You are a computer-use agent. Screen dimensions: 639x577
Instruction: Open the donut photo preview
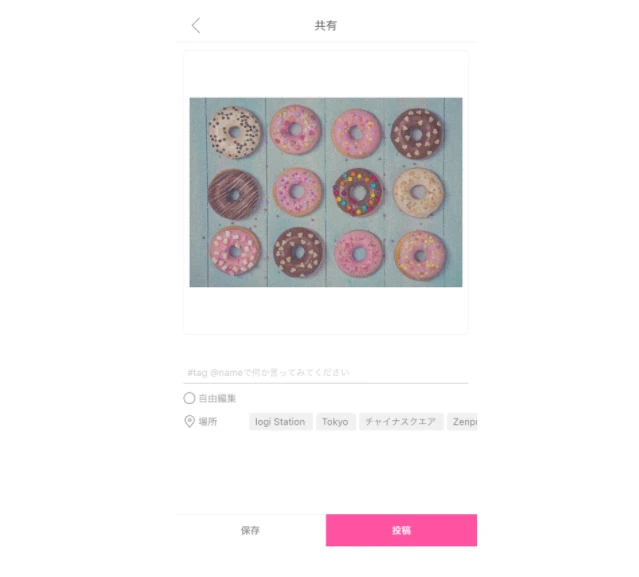pos(326,192)
